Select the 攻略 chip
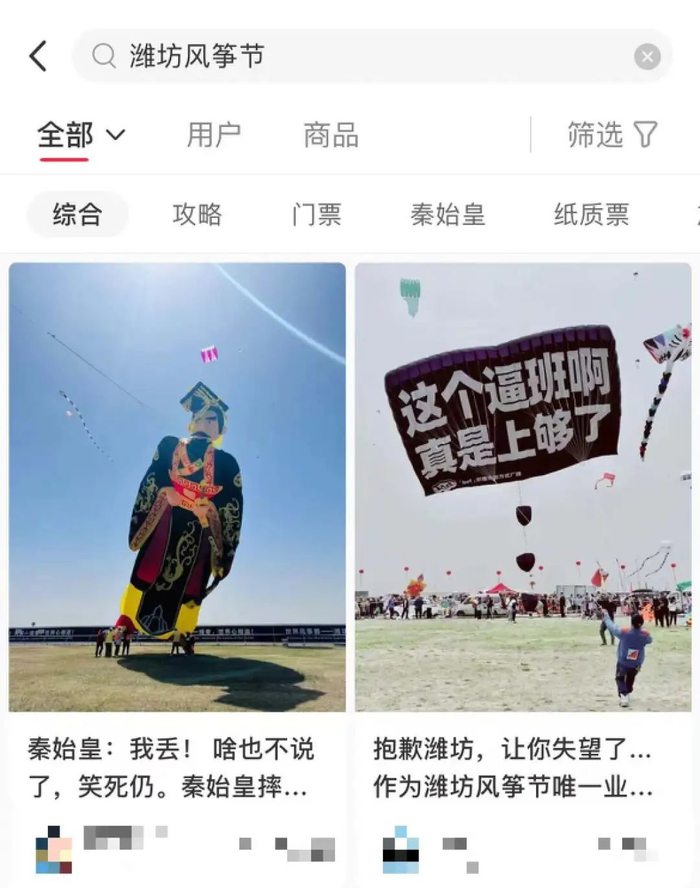Viewport: 700px width, 888px height. 197,214
